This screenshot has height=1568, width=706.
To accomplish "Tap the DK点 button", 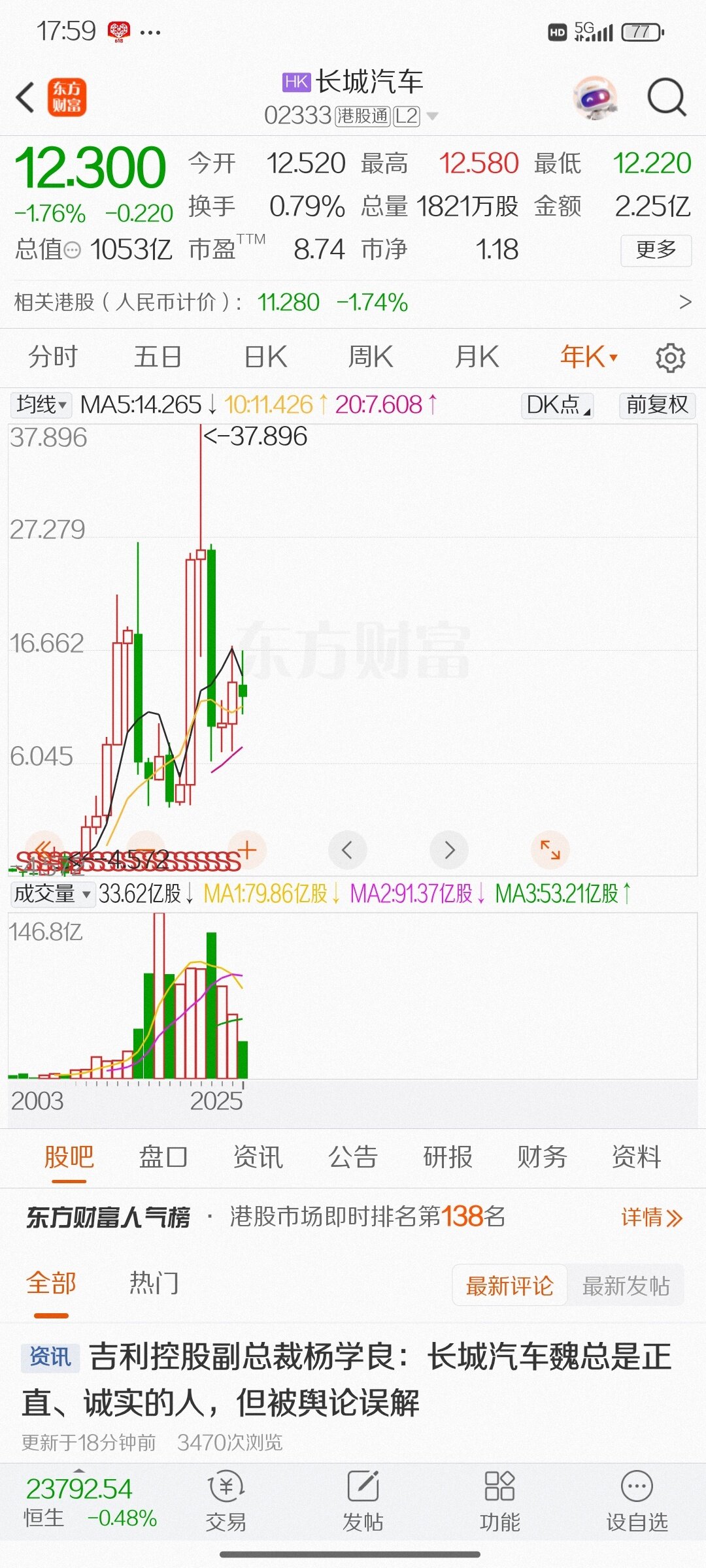I will [557, 405].
